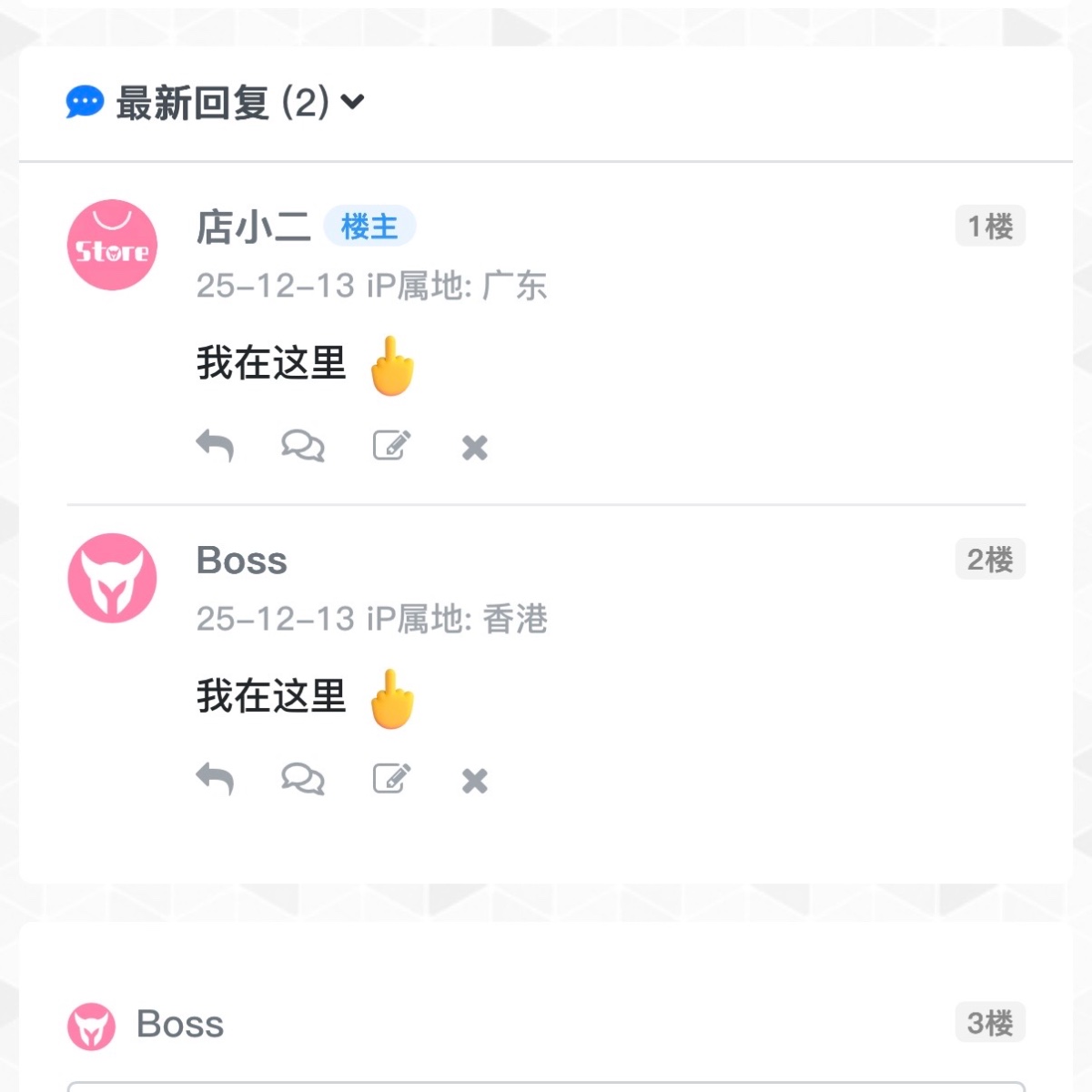Reply to Boss's 2楼 post
The width and height of the screenshot is (1092, 1092).
point(215,779)
